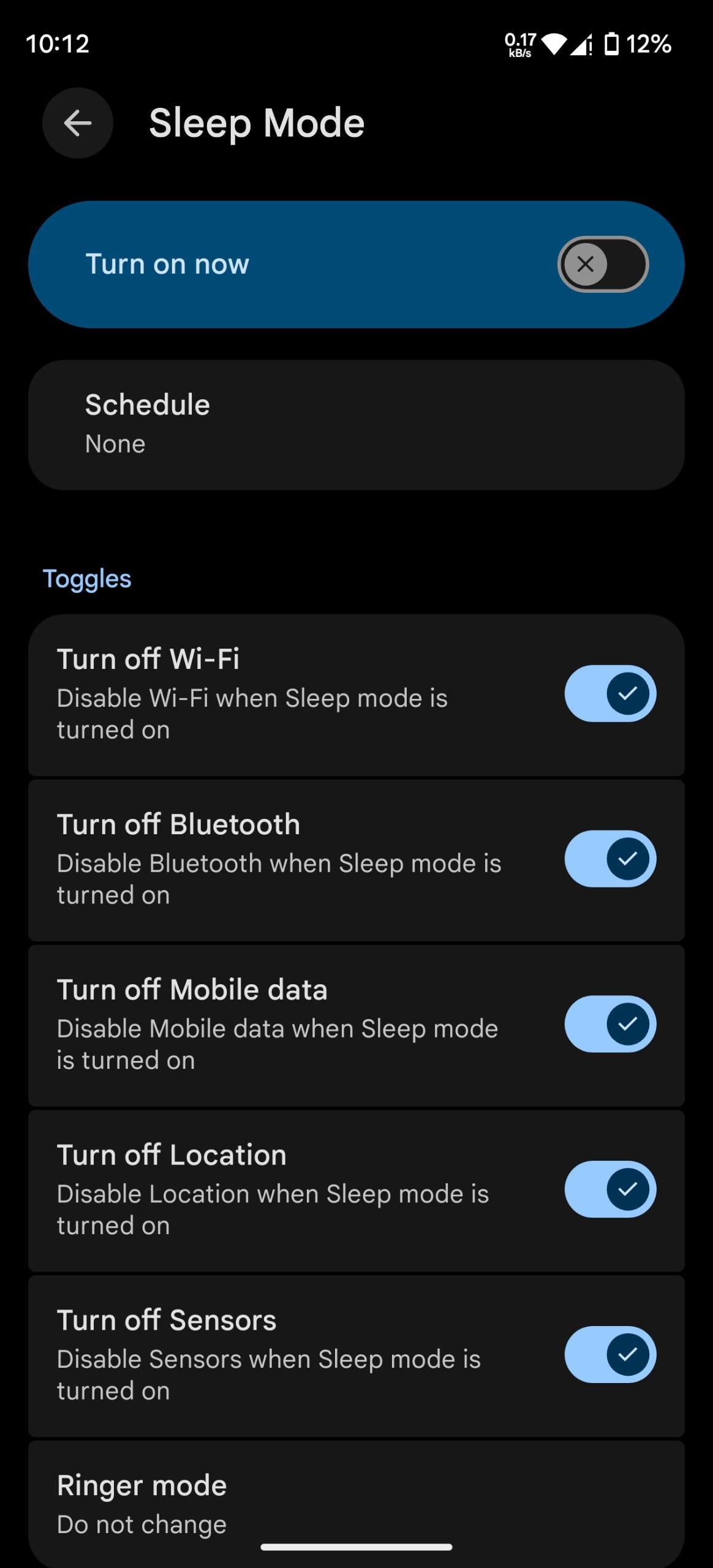
Task: Go back from Sleep Mode
Action: pyautogui.click(x=77, y=123)
